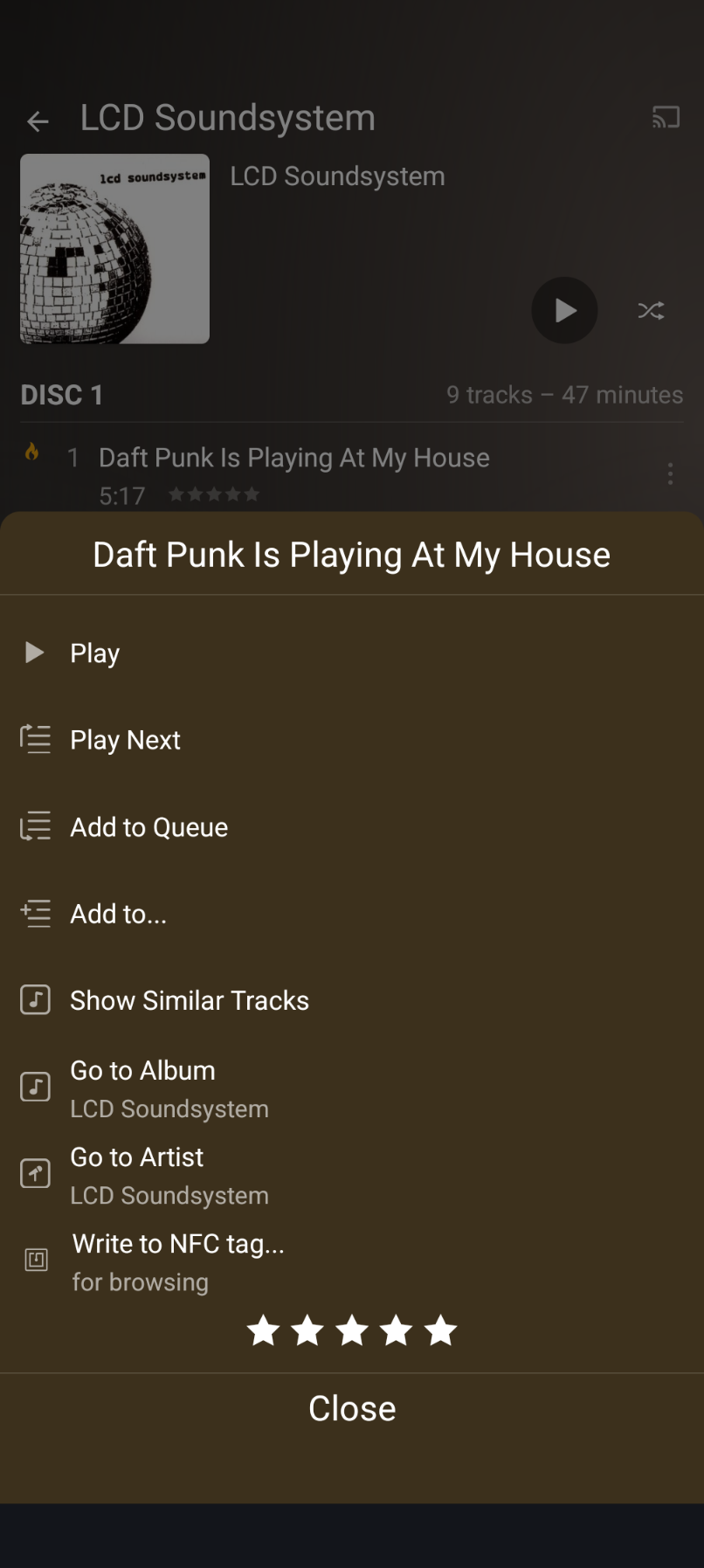Tap the Go to Artist microphone icon
Image resolution: width=704 pixels, height=1568 pixels.
click(x=35, y=1173)
